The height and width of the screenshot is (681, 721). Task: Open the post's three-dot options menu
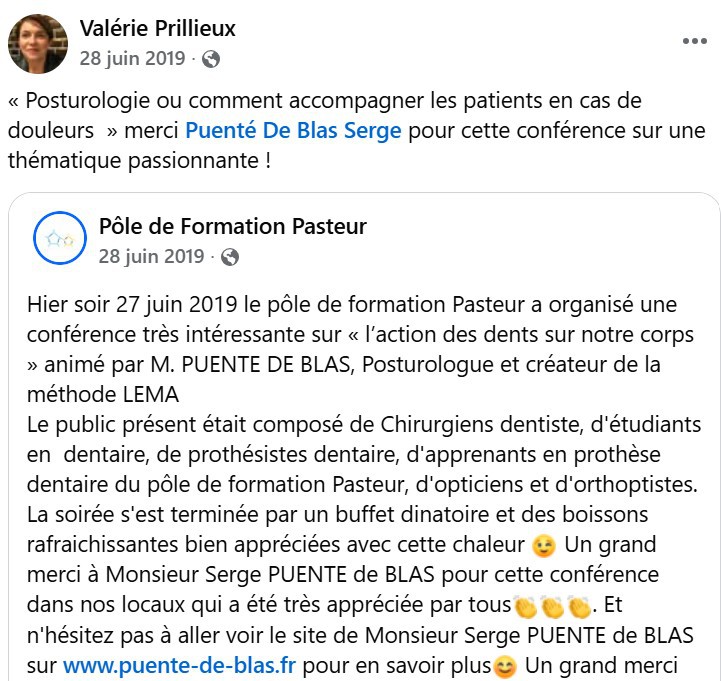click(x=694, y=42)
